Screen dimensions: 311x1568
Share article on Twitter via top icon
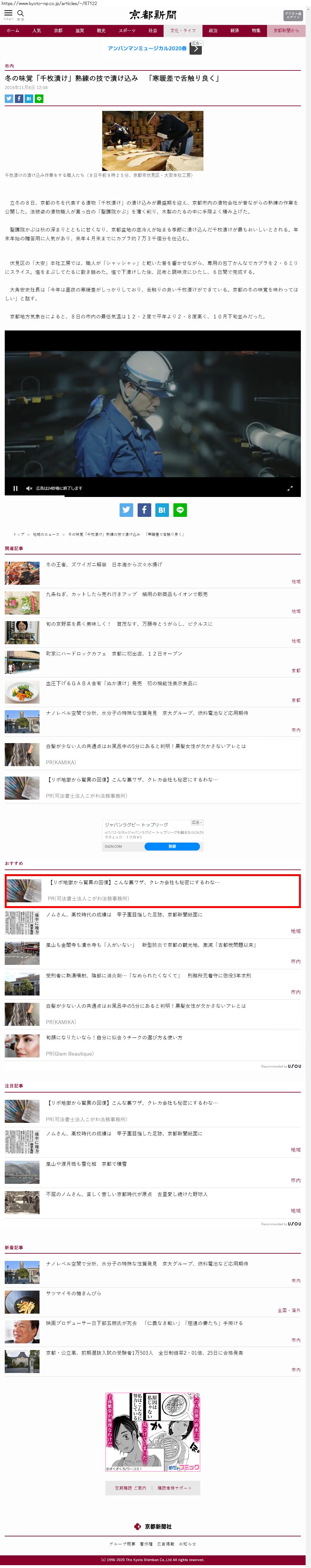9,99
